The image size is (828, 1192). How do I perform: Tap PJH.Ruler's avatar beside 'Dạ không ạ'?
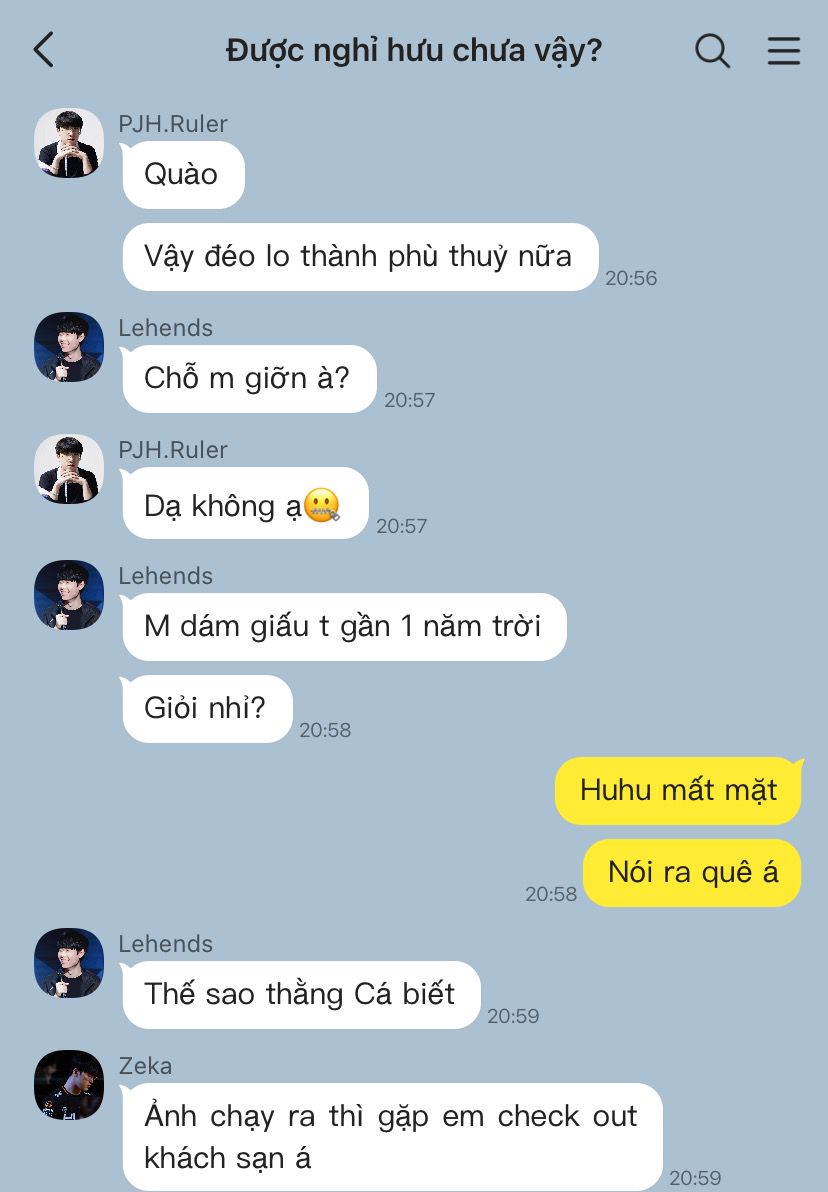click(69, 469)
